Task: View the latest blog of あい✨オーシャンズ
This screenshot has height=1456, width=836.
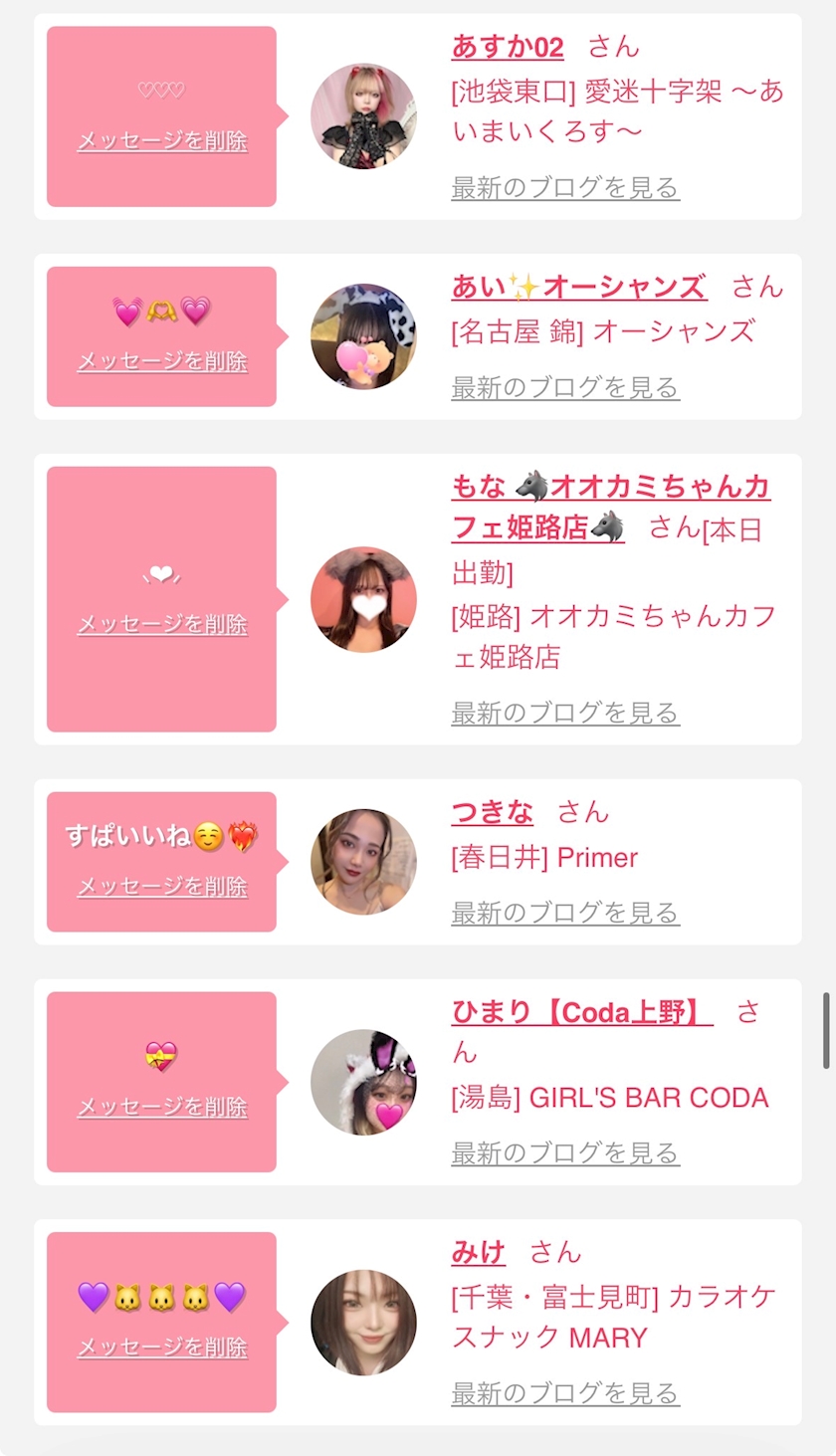Action: tap(565, 387)
